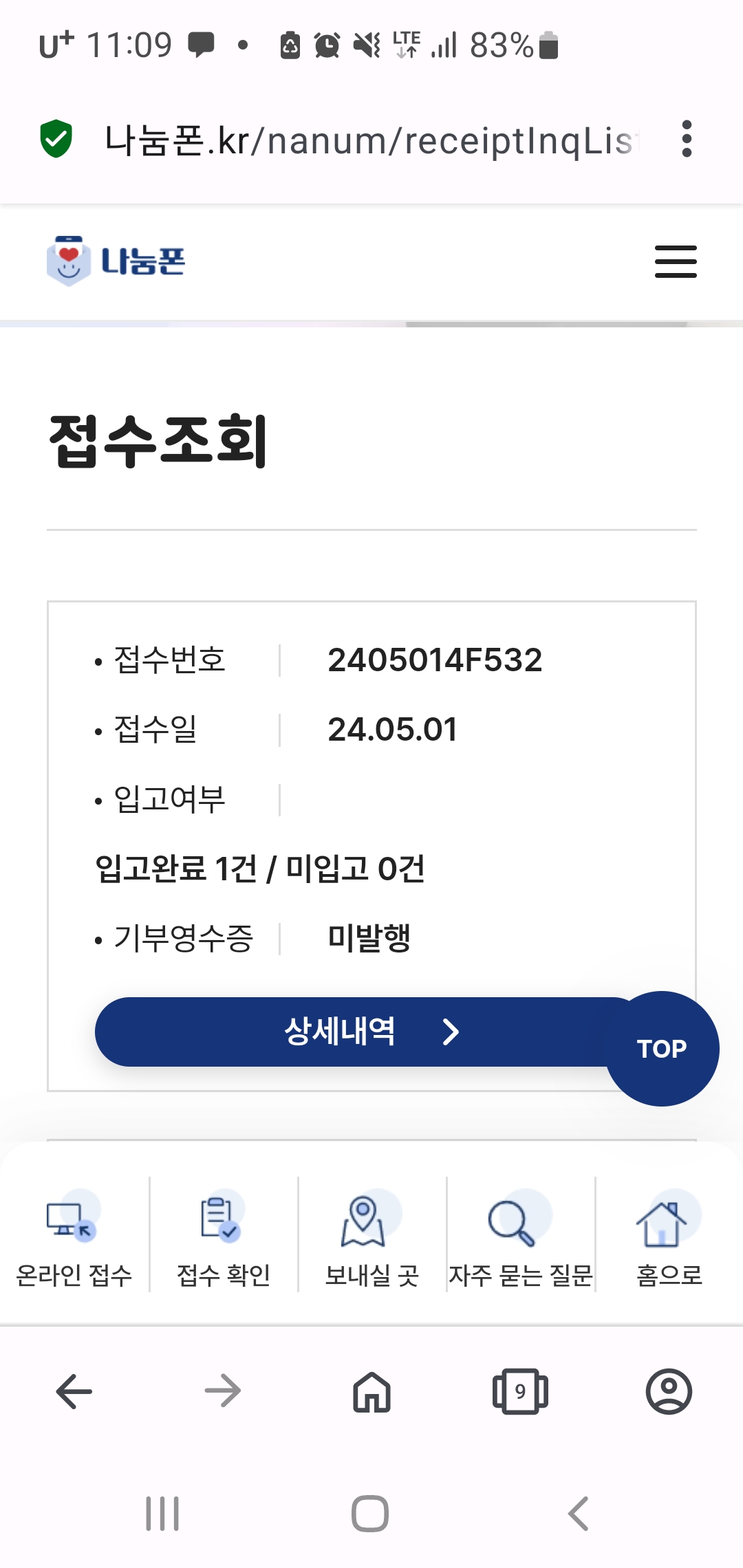Image resolution: width=743 pixels, height=1568 pixels.
Task: Open the hamburger menu in the header
Action: pyautogui.click(x=676, y=261)
